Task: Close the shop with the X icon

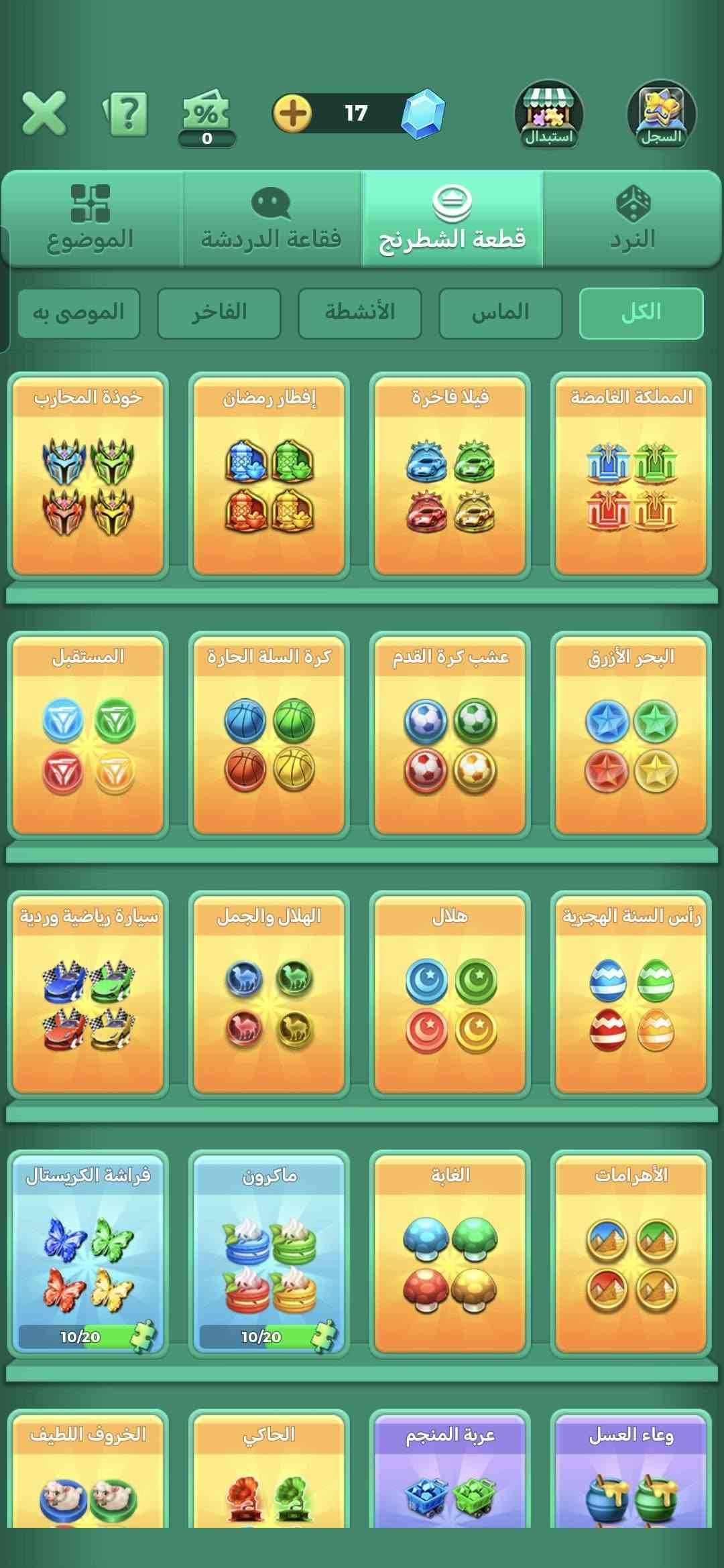Action: point(44,113)
